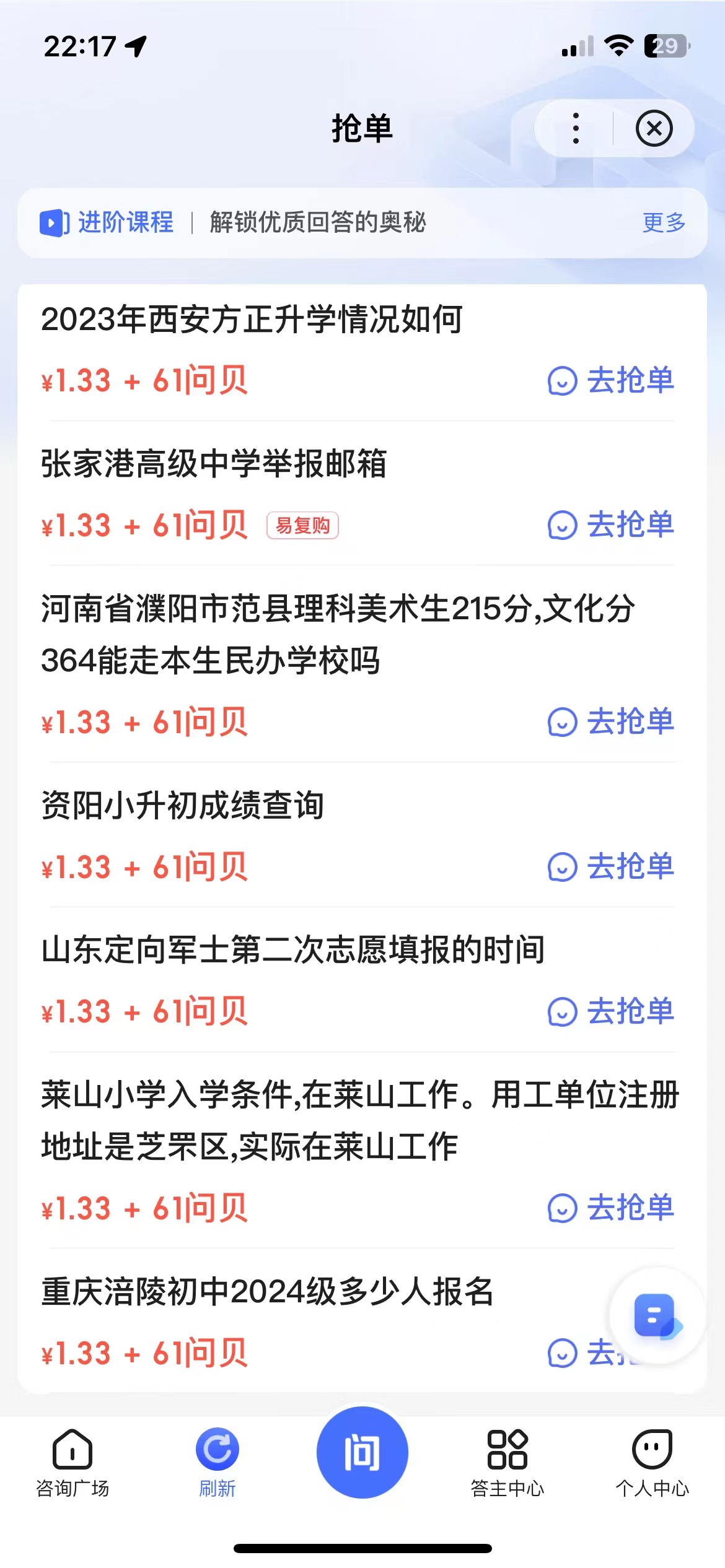Grab the 资阳小升初成绩查询 order

click(611, 866)
